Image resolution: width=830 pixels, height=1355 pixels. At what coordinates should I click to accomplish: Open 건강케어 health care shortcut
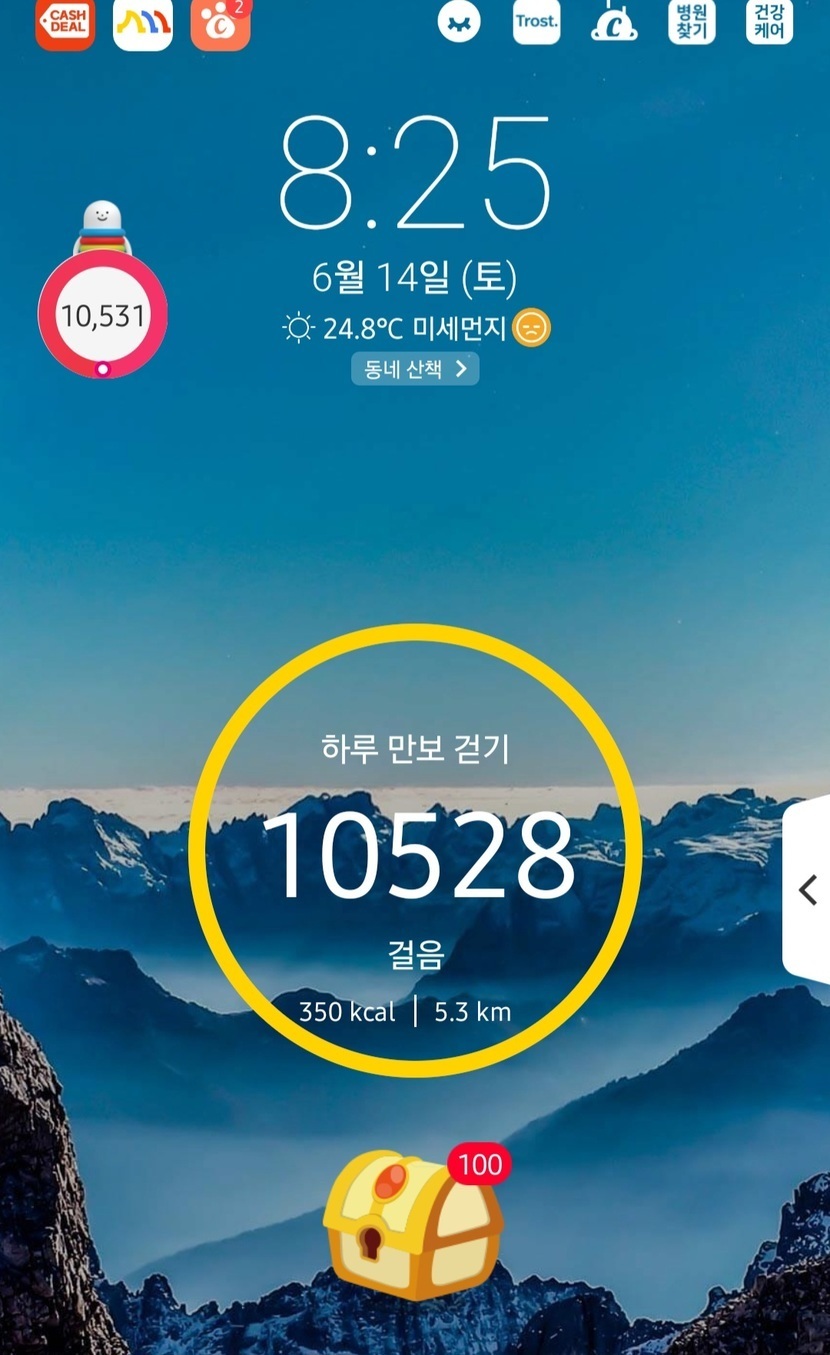[769, 21]
